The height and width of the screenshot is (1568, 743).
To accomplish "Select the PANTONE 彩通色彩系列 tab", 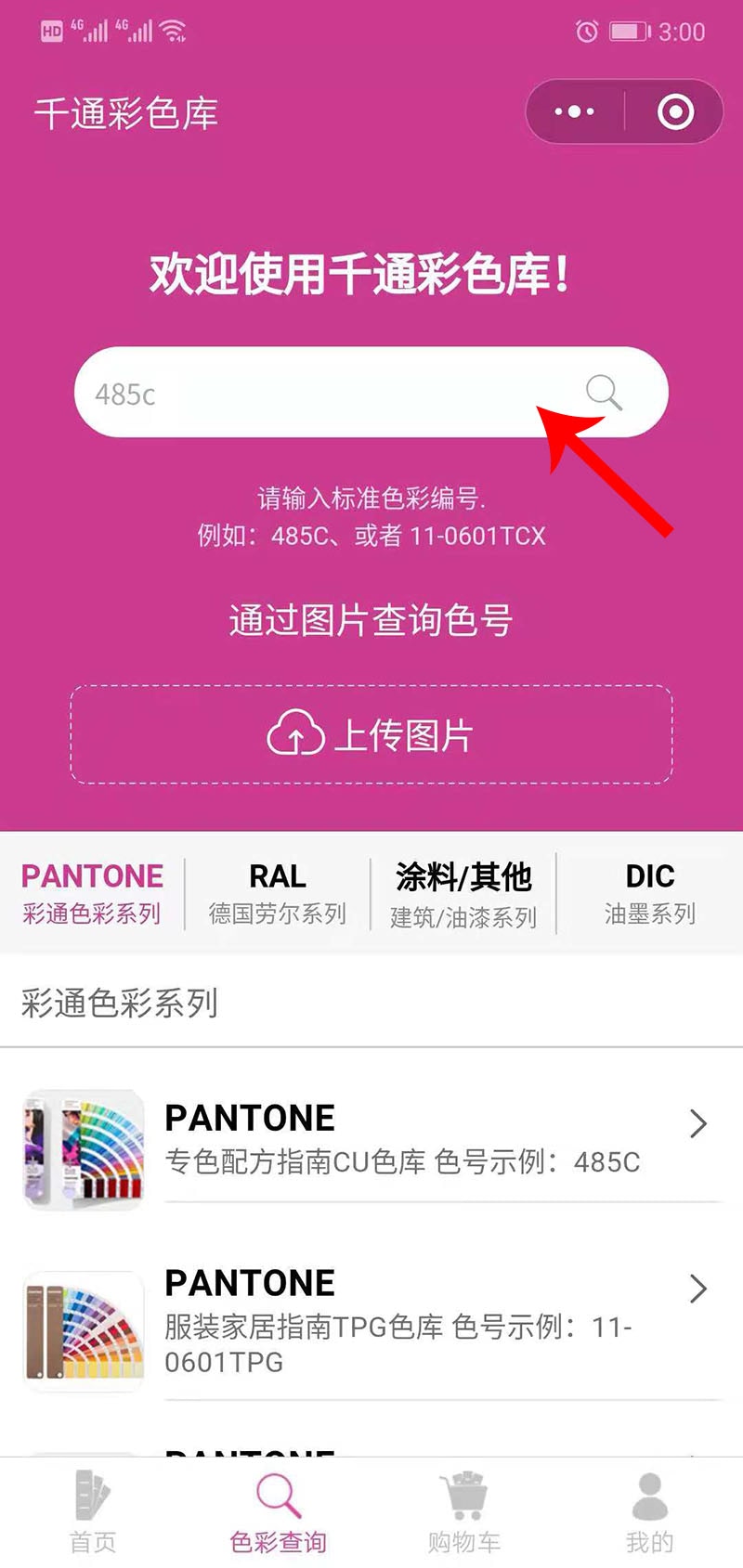I will [x=92, y=893].
